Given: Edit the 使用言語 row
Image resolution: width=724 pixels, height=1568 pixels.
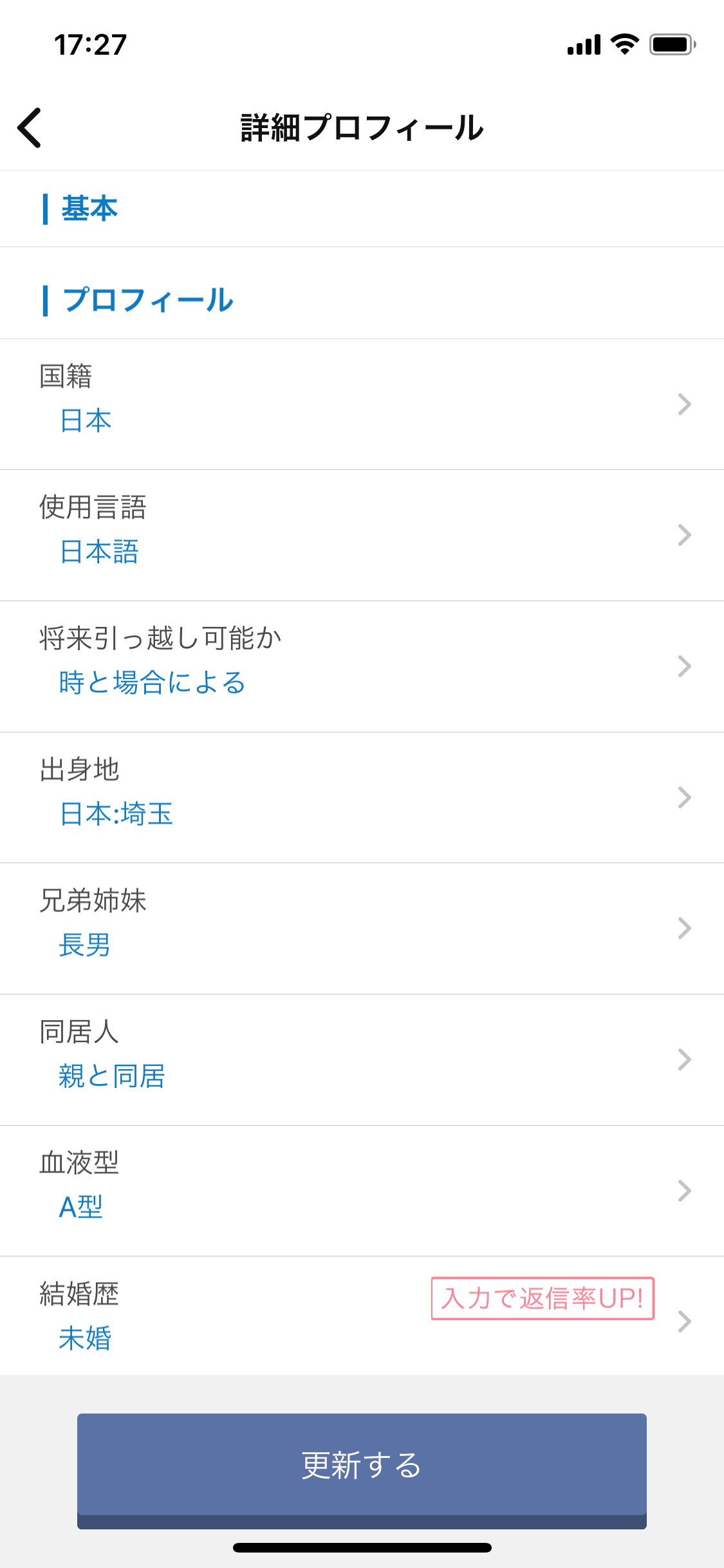Looking at the screenshot, I should [362, 535].
